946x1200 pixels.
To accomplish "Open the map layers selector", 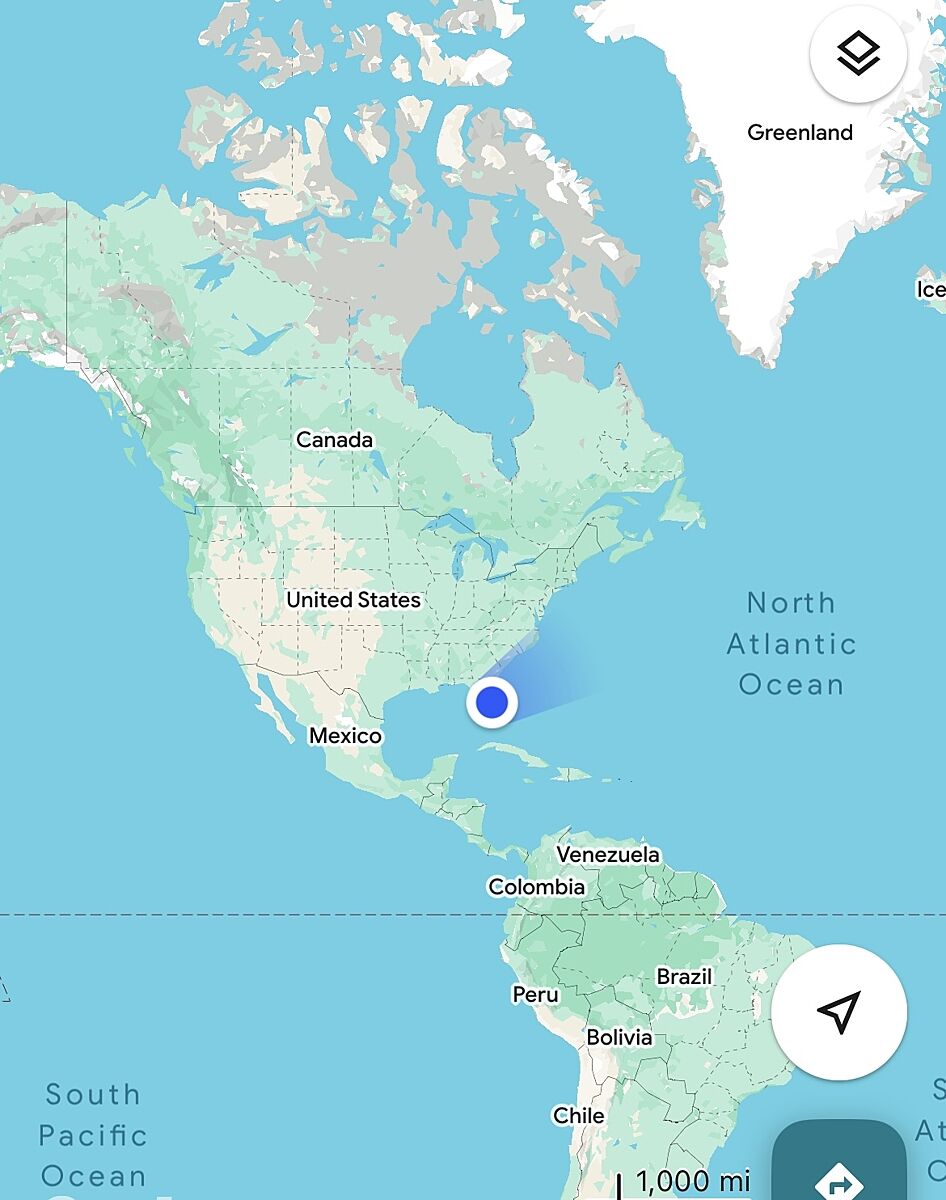I will coord(858,54).
